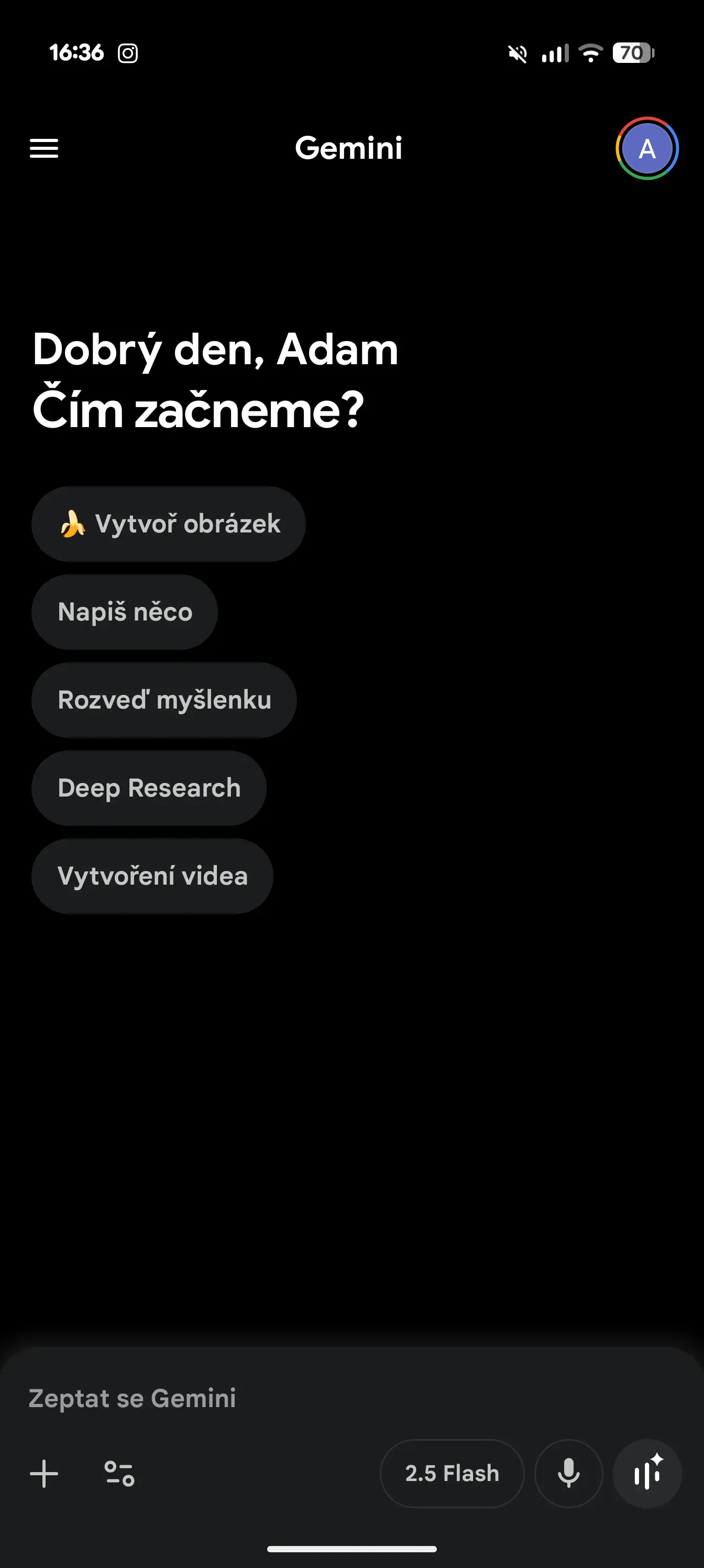Add an attachment with the plus icon

point(44,1474)
